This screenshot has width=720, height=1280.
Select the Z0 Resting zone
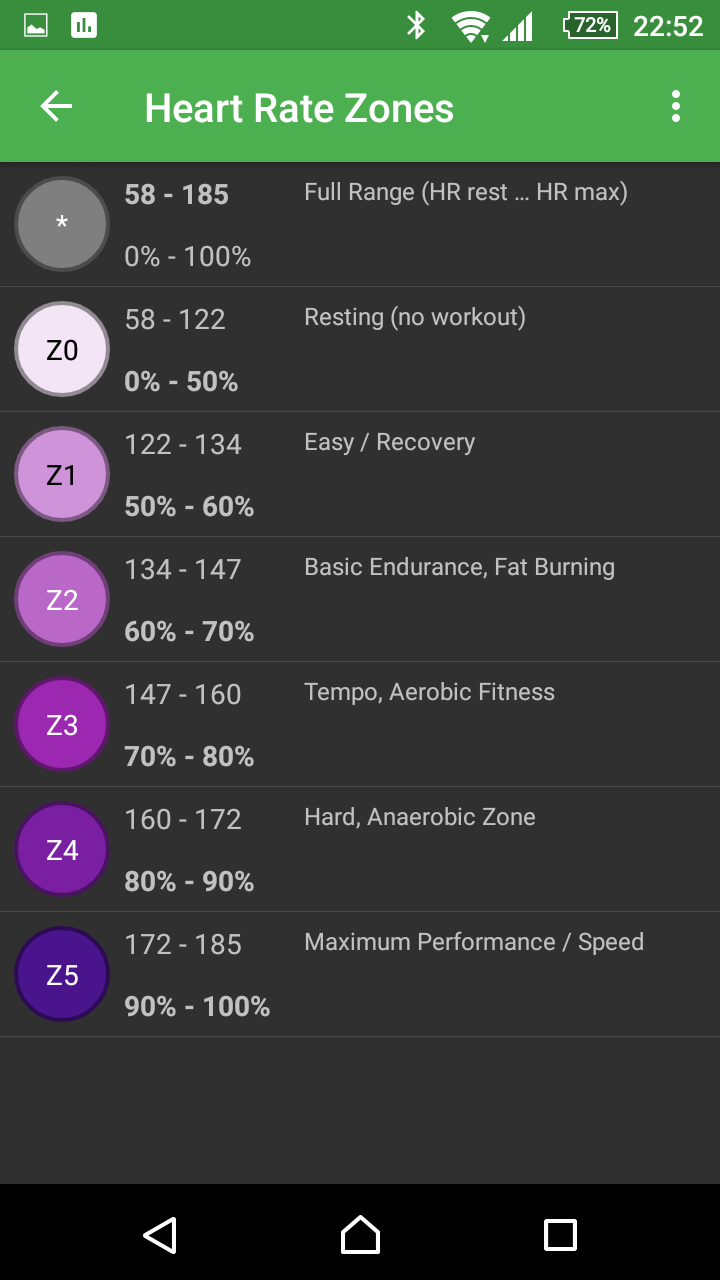coord(360,350)
